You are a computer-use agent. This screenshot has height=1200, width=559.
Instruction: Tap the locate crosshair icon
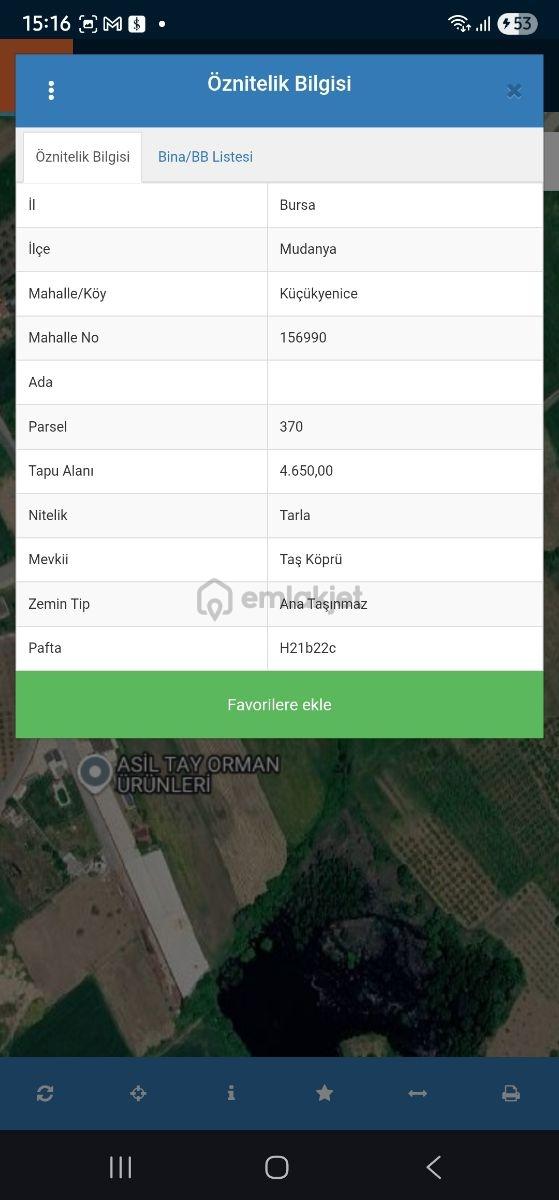[138, 1093]
